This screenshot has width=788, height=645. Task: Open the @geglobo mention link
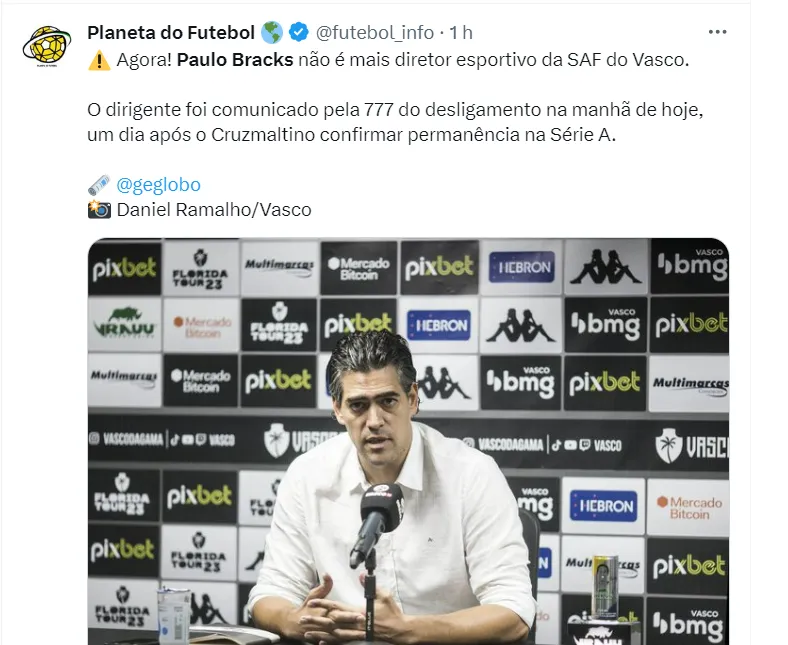[x=158, y=185]
